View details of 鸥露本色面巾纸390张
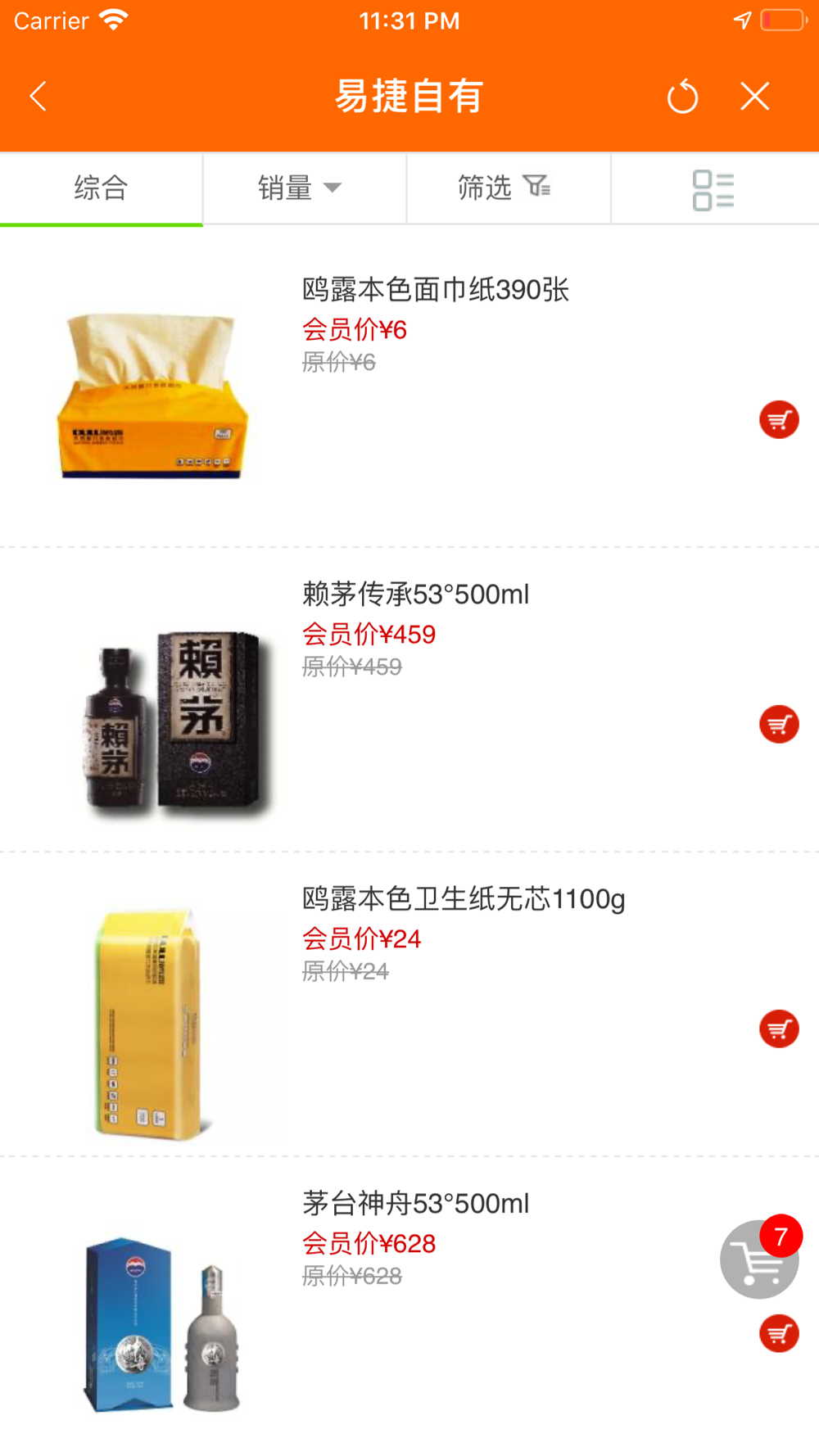The image size is (819, 1456). [x=435, y=290]
